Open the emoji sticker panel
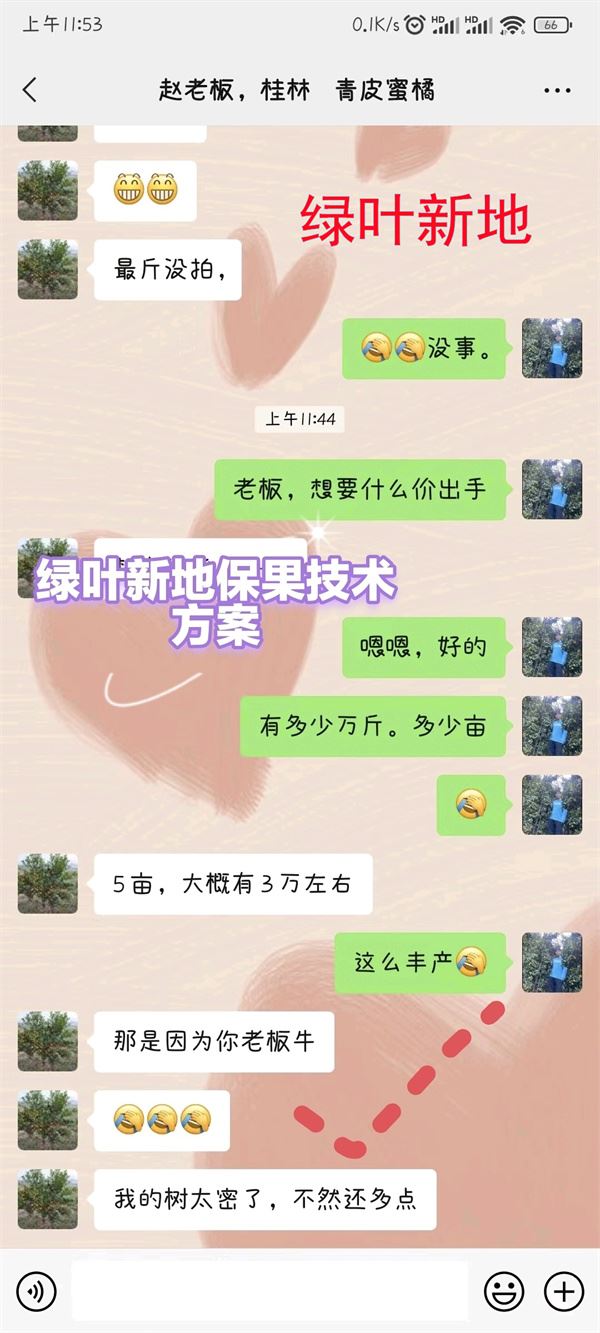This screenshot has height=1333, width=600. point(504,1291)
